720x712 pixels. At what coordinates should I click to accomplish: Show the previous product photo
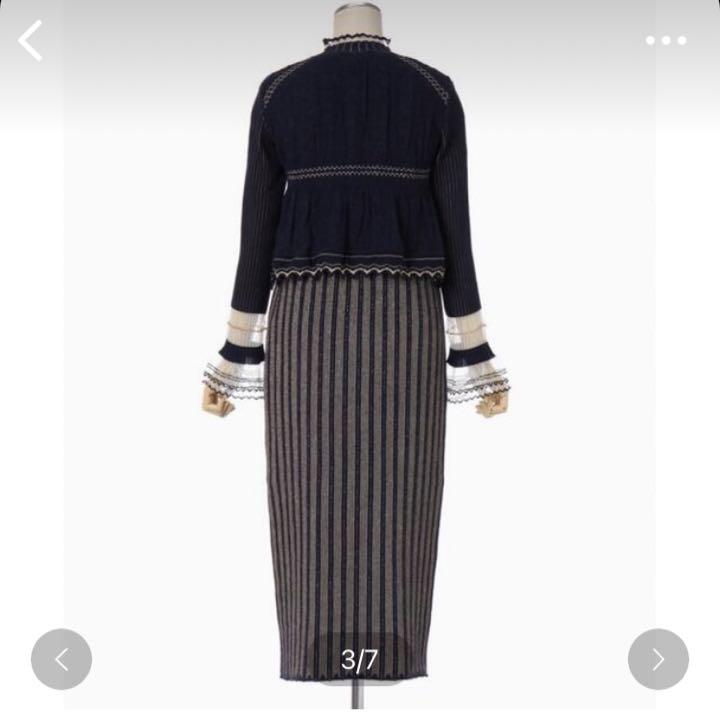tap(61, 659)
